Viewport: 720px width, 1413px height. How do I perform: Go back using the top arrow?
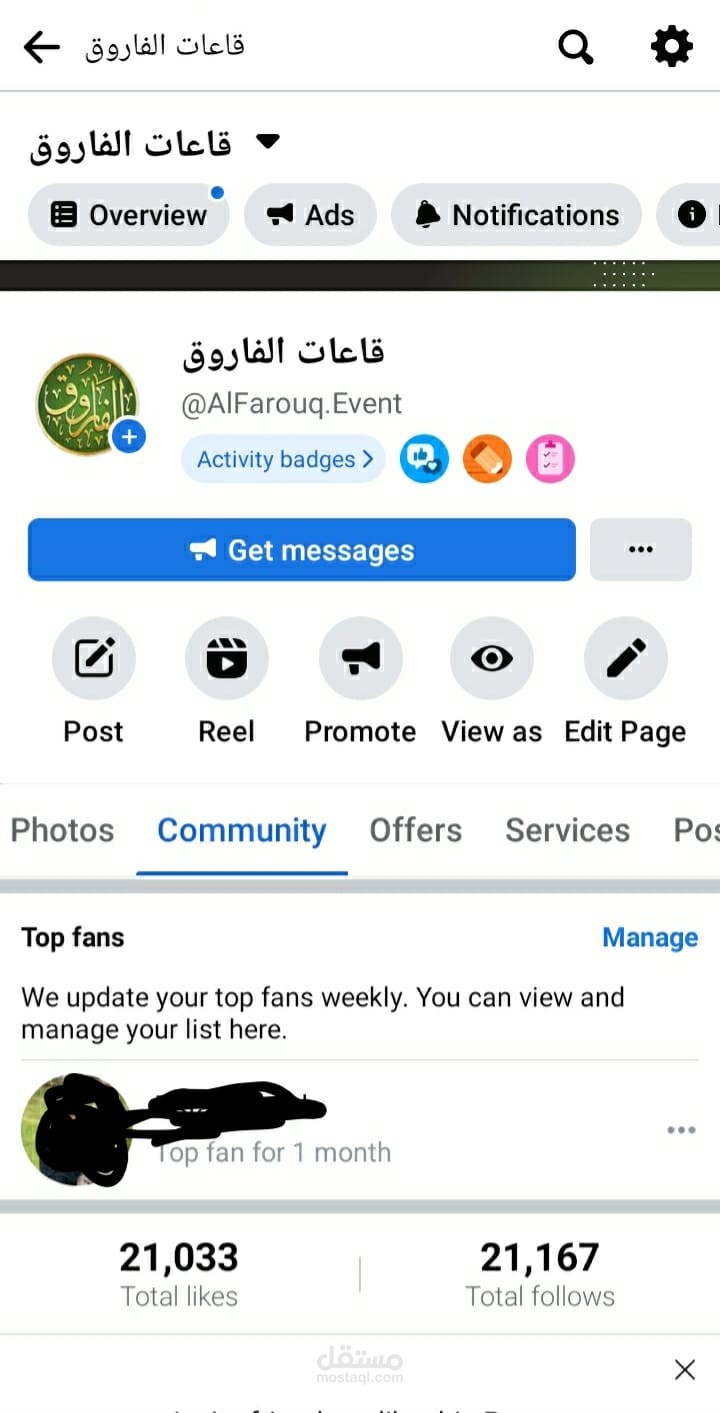(x=42, y=46)
